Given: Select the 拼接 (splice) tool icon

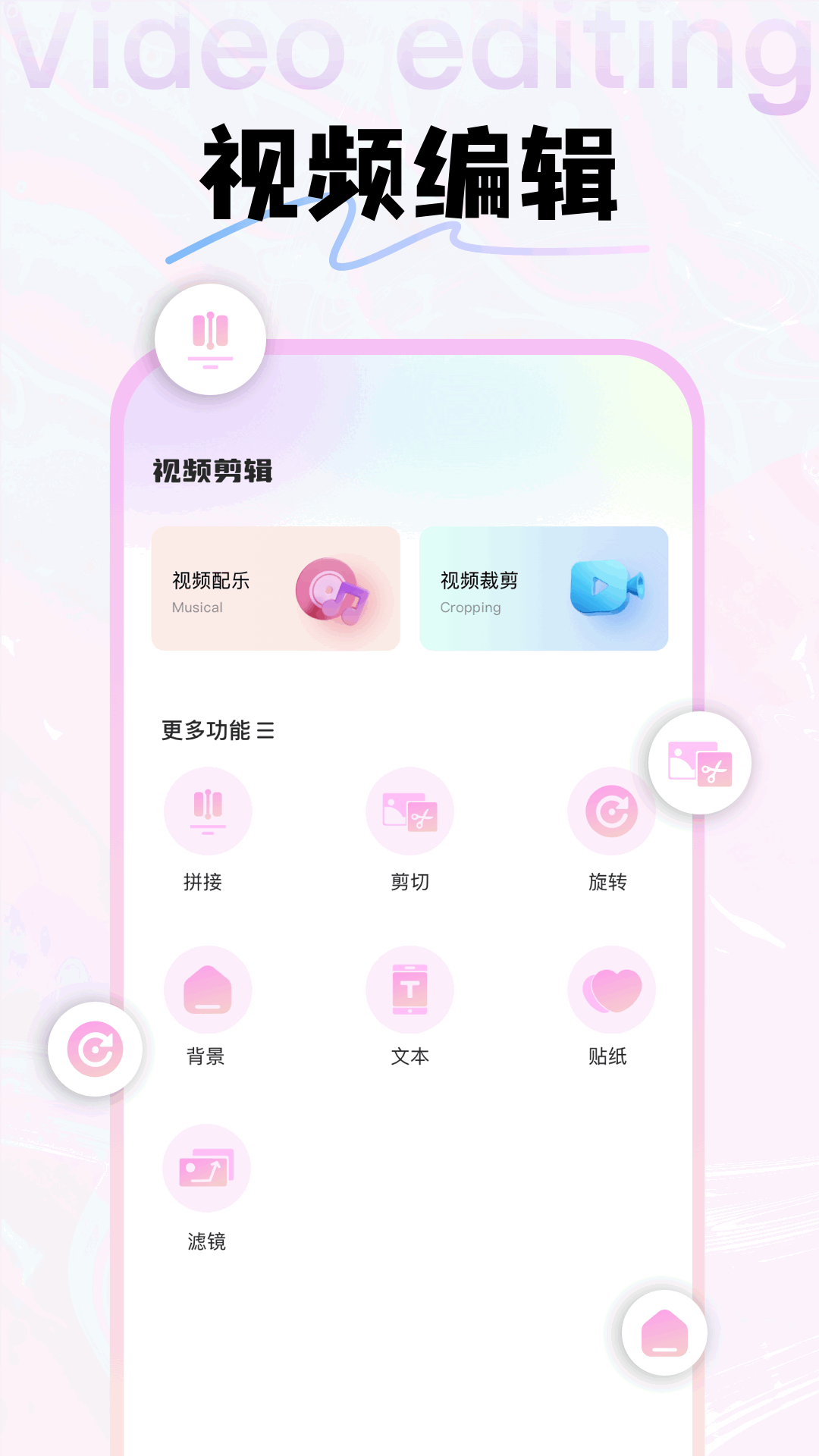Looking at the screenshot, I should pos(208,811).
